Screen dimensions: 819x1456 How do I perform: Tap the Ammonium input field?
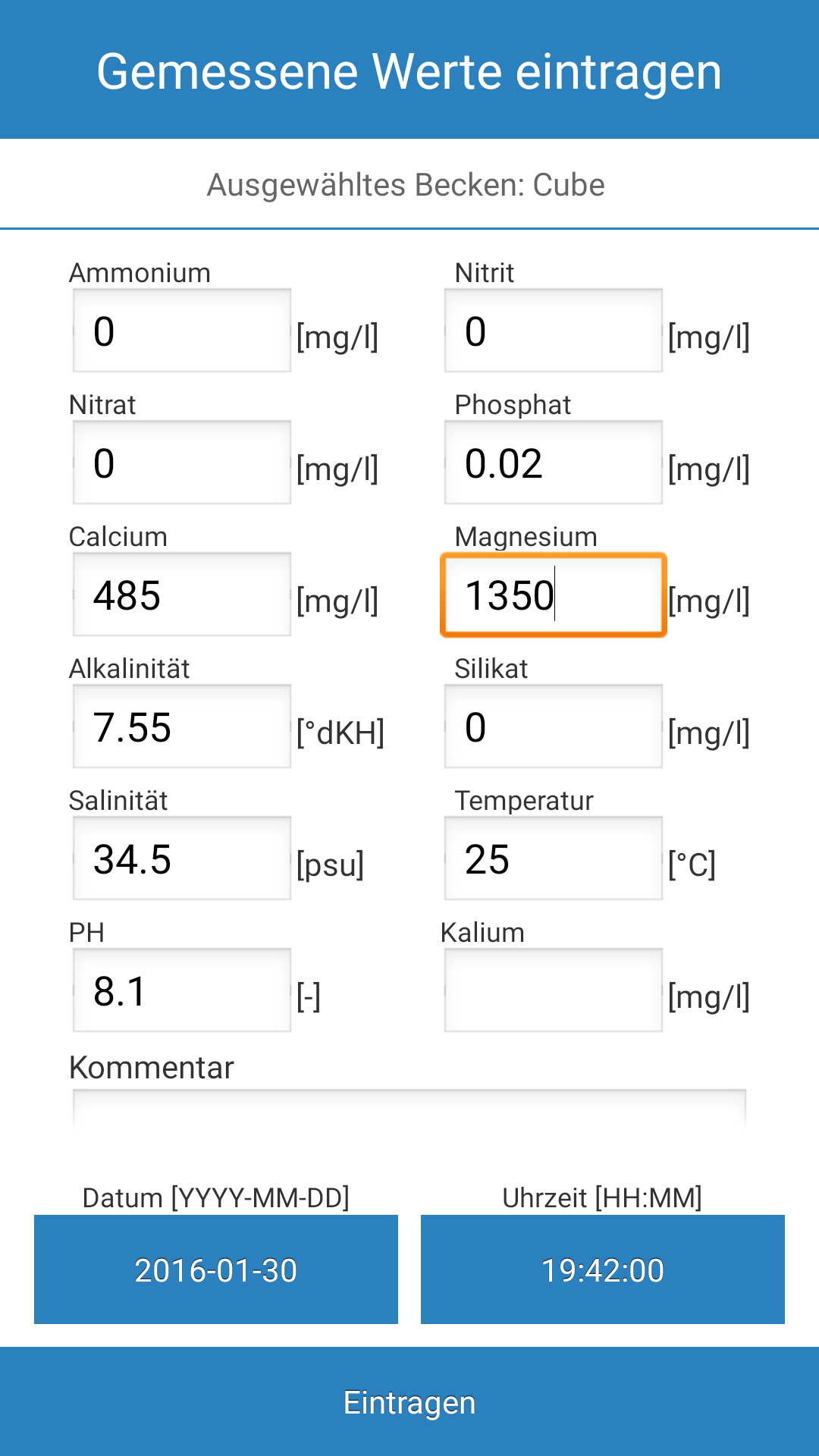181,331
